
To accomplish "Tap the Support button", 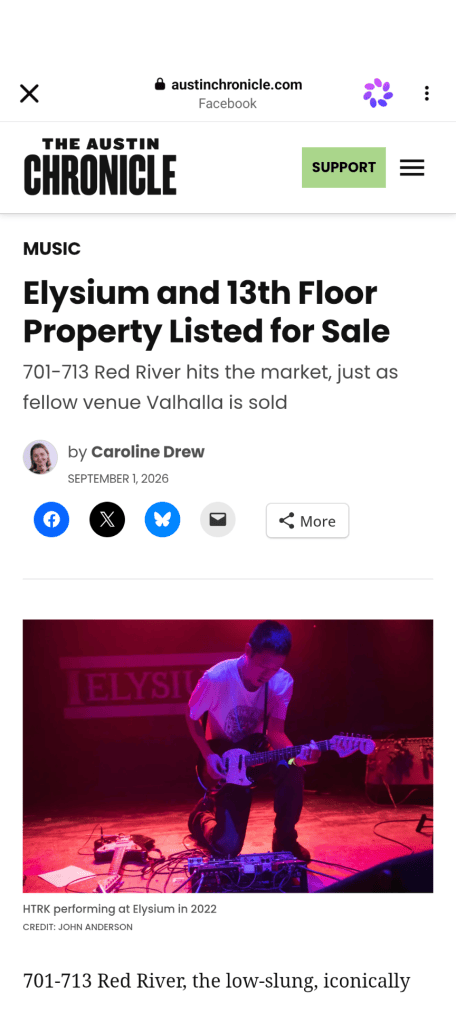I will point(344,167).
